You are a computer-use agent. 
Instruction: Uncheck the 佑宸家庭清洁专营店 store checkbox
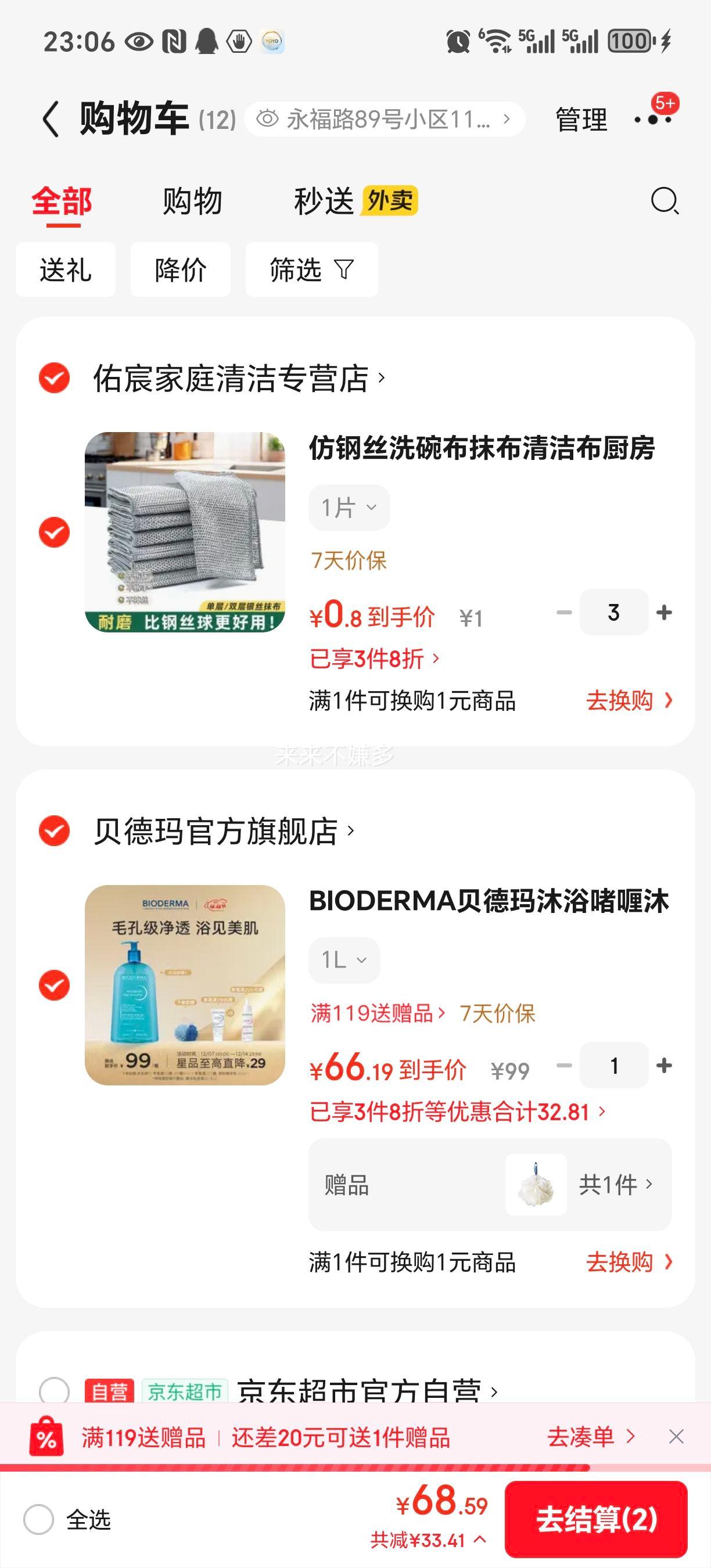coord(54,378)
